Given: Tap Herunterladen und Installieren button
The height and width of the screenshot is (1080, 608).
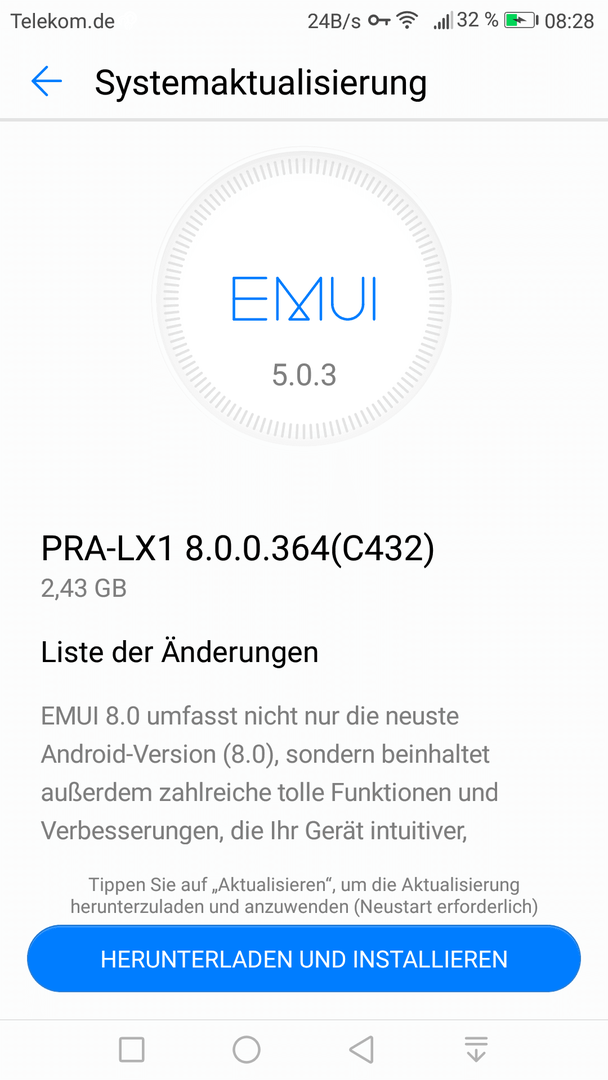Looking at the screenshot, I should [304, 959].
